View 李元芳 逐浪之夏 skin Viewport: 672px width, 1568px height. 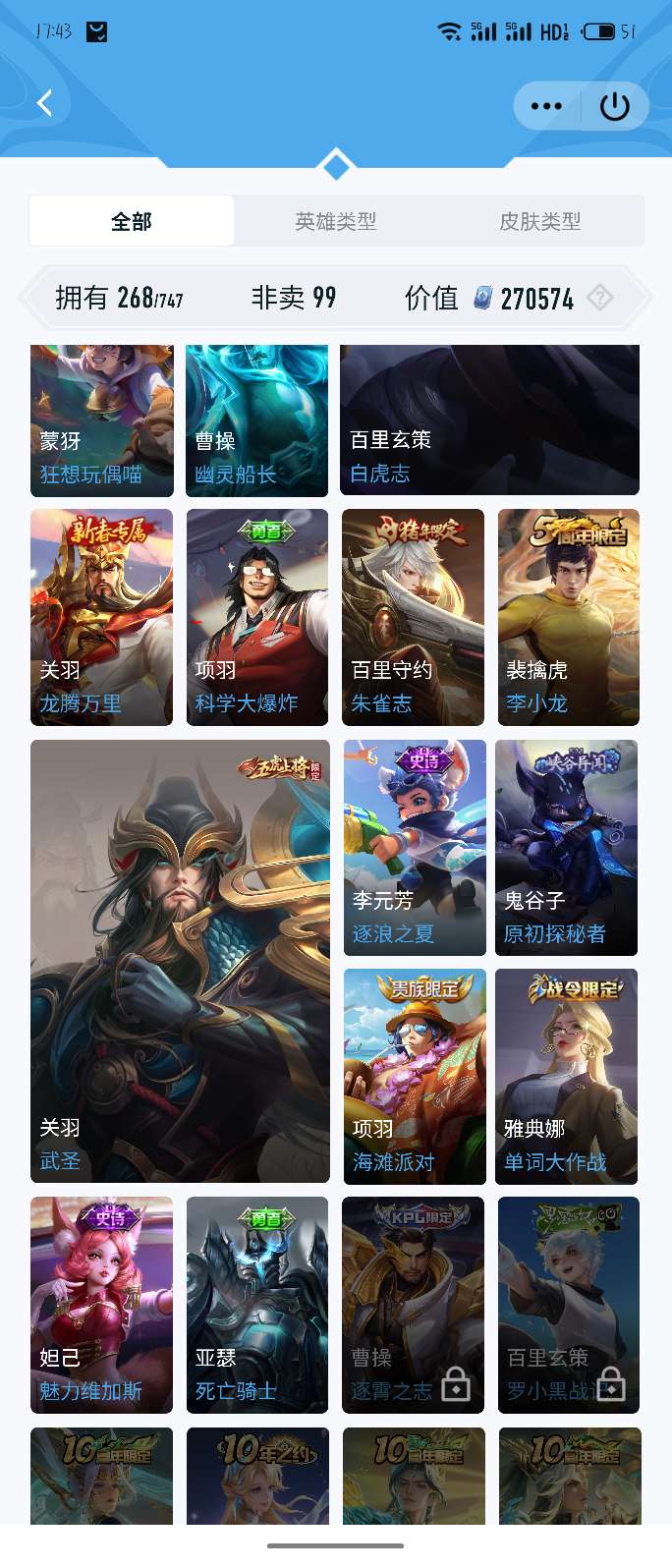click(x=415, y=847)
